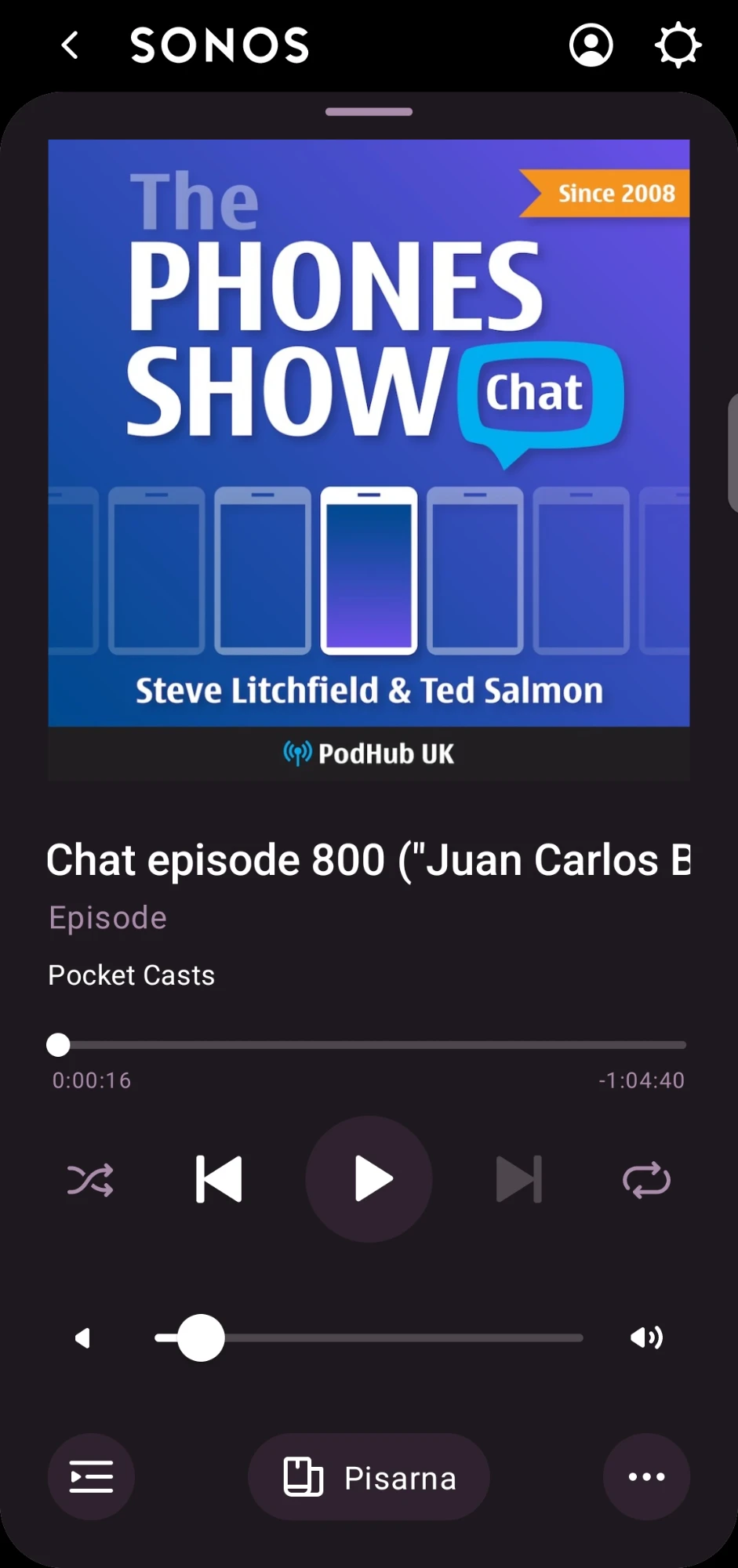738x1568 pixels.
Task: Tap the drag handle above the artwork
Action: point(369,112)
